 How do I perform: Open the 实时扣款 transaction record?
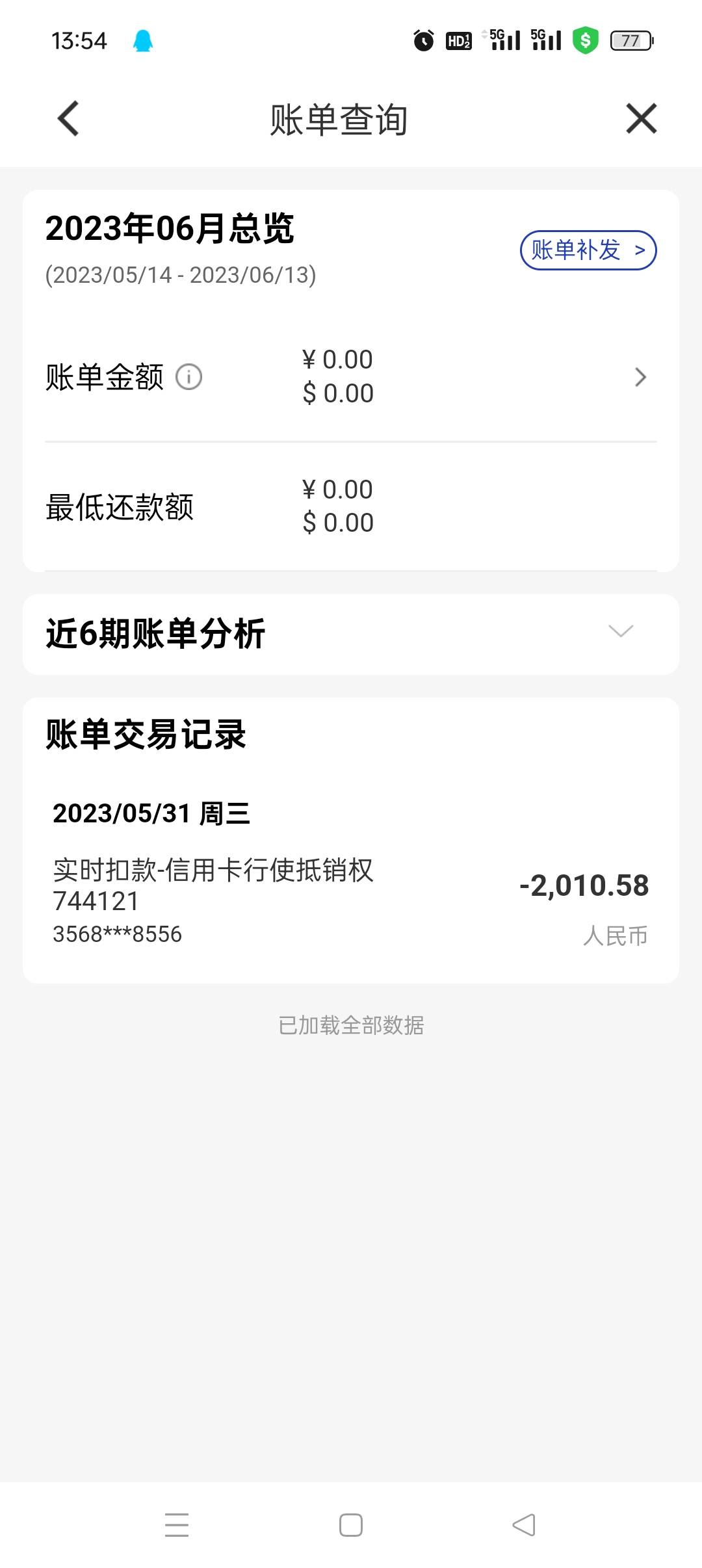[x=351, y=901]
